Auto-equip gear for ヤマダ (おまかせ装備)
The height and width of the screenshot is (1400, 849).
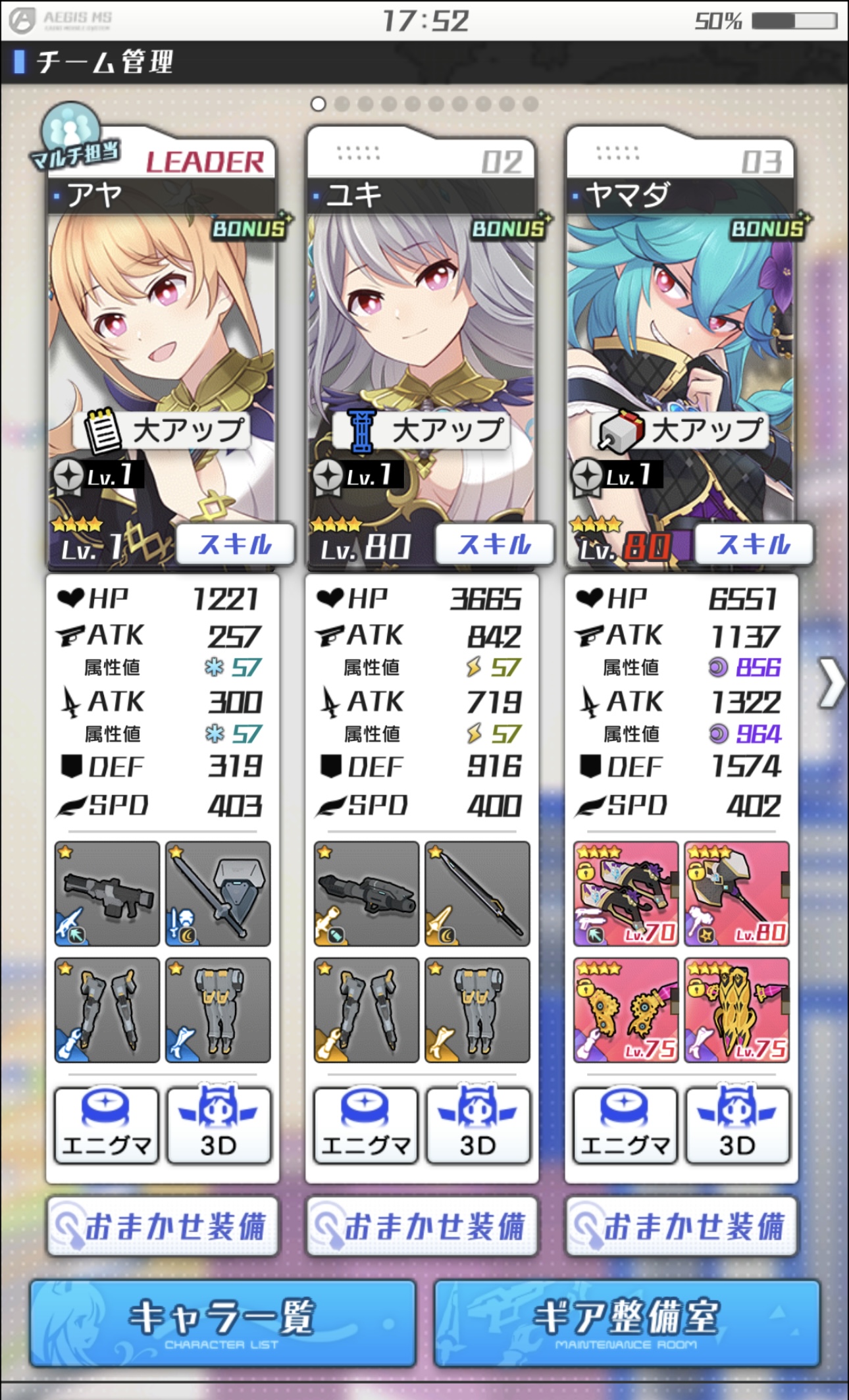pyautogui.click(x=681, y=1227)
